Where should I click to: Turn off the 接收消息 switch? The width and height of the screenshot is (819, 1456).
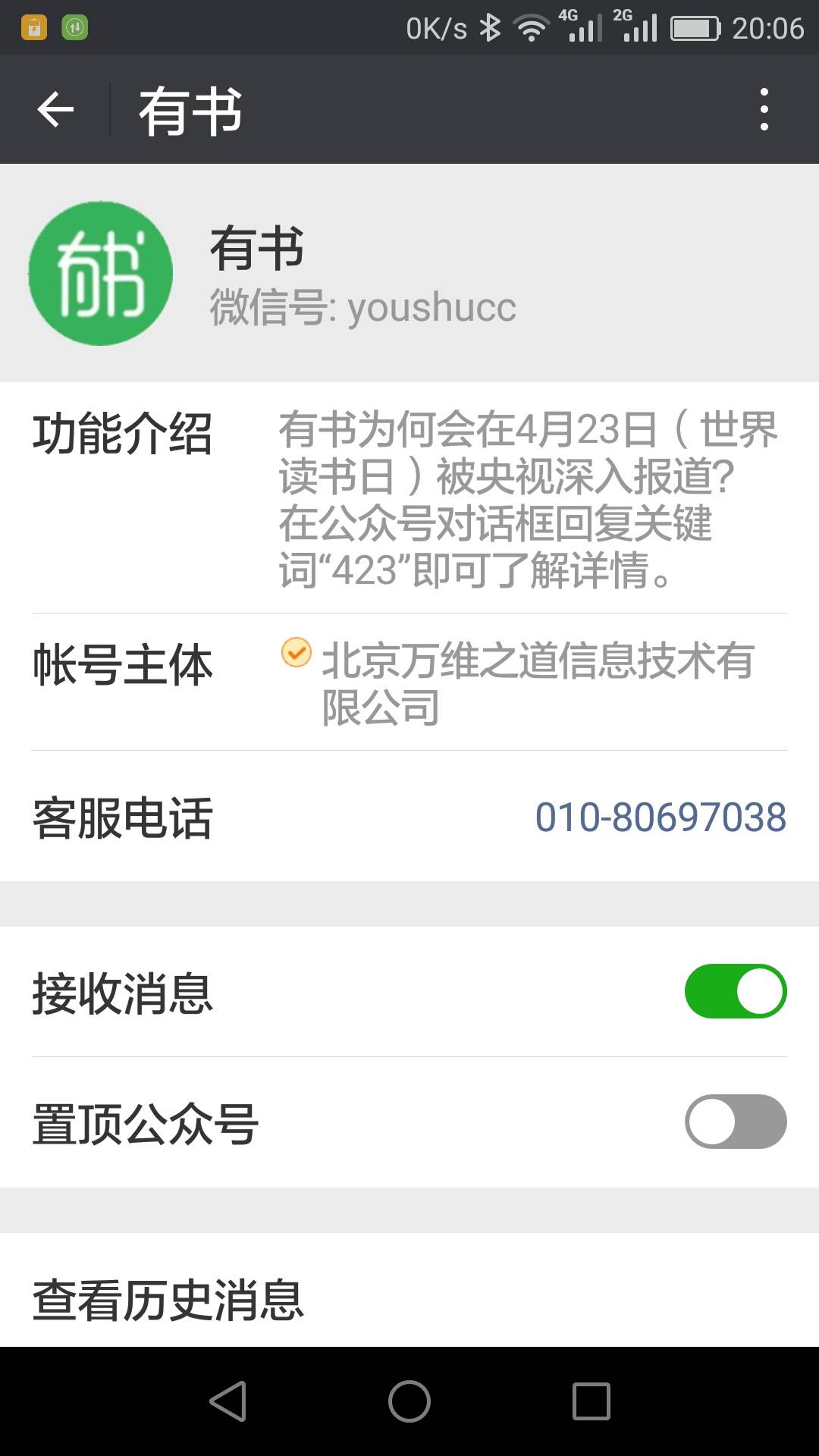[x=735, y=991]
